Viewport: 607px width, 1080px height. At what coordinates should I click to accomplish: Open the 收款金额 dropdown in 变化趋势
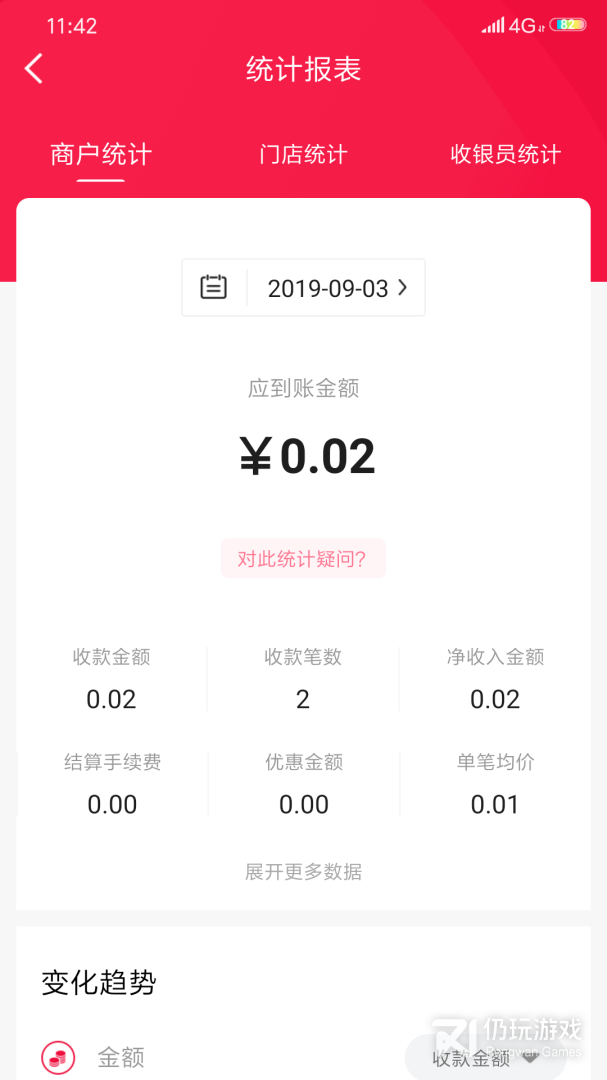(485, 1058)
